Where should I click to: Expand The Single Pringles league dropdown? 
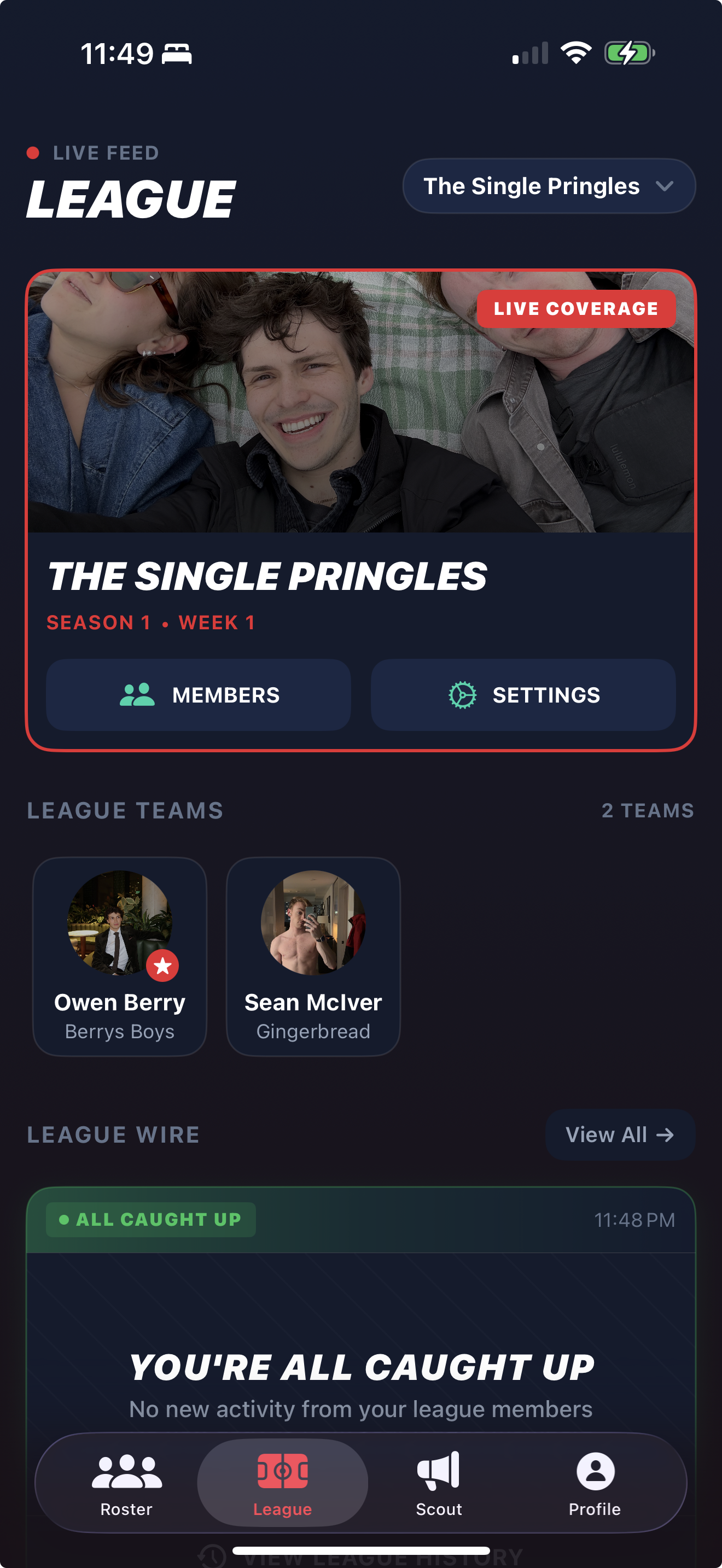pyautogui.click(x=549, y=186)
